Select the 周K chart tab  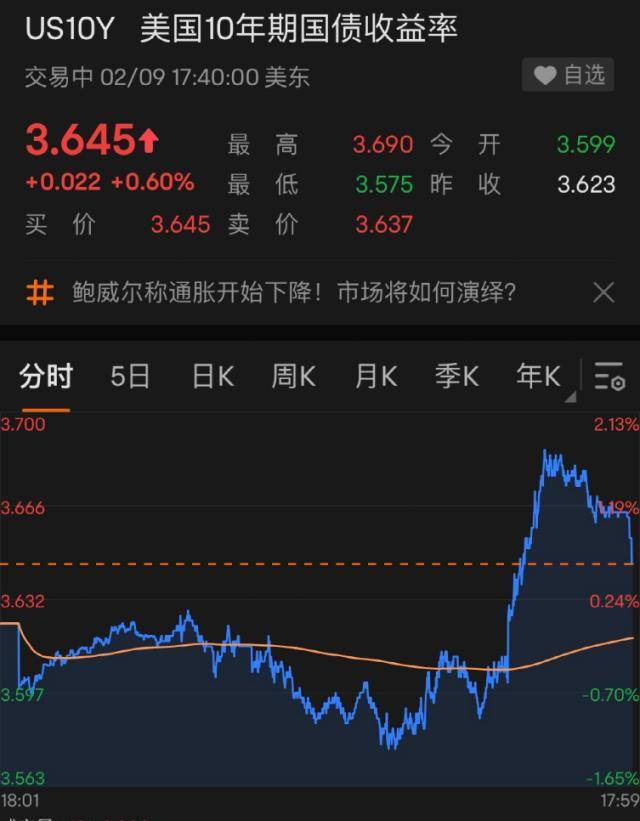point(293,376)
